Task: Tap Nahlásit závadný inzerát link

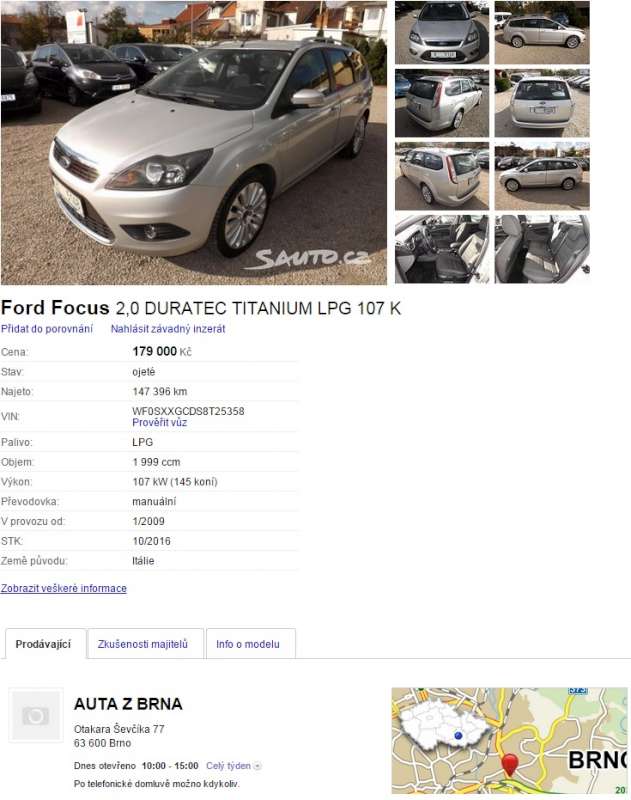Action: click(x=168, y=329)
